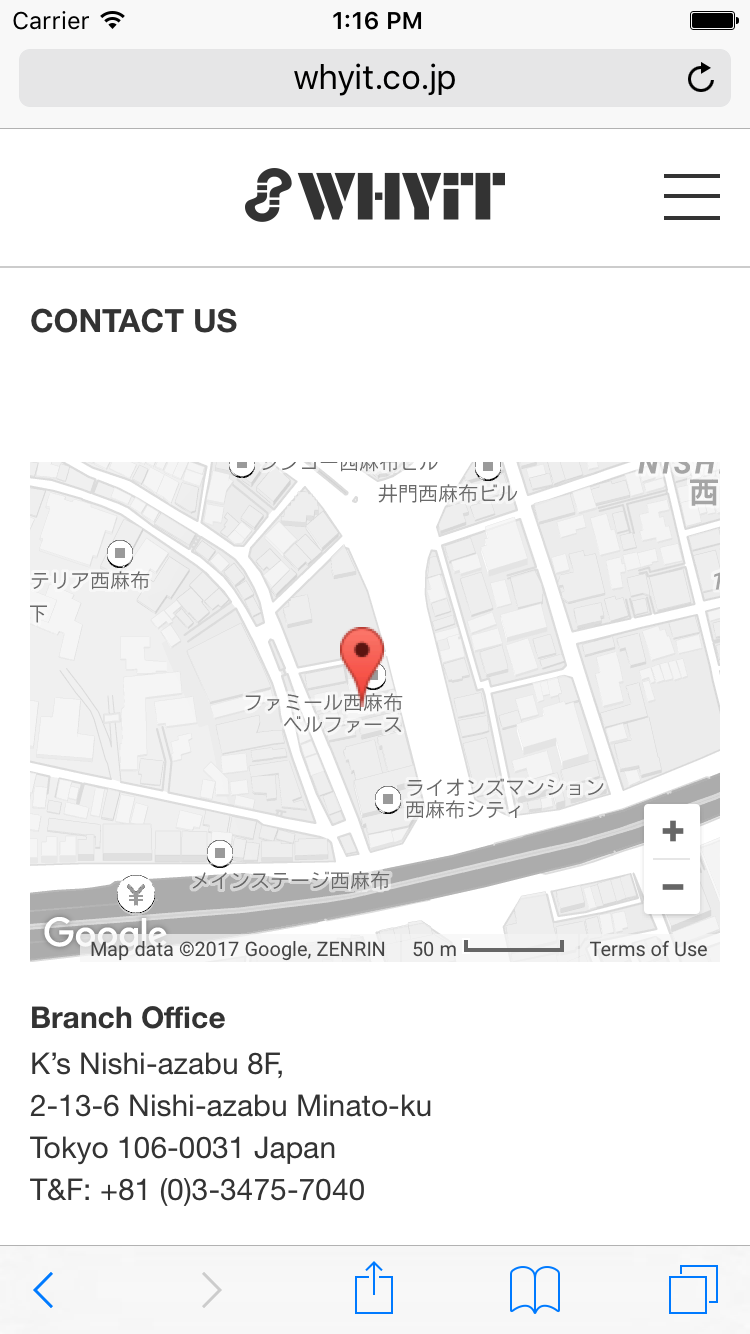Viewport: 750px width, 1334px height.
Task: Tap the red location pin
Action: click(x=362, y=655)
